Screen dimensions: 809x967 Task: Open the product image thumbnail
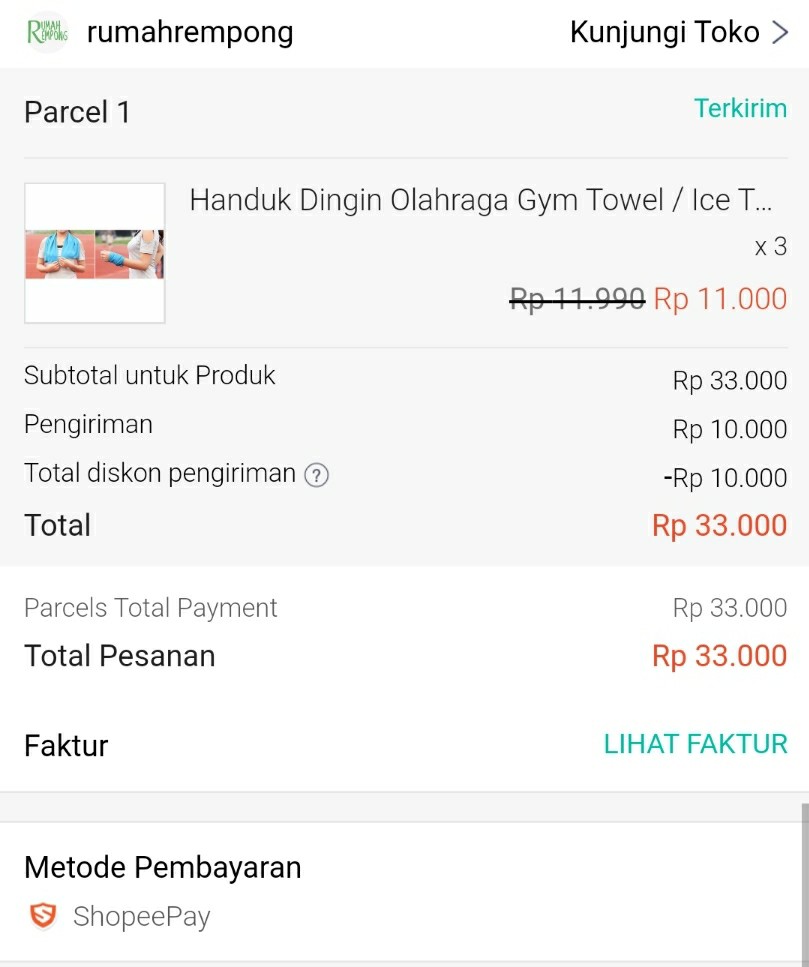(x=94, y=251)
